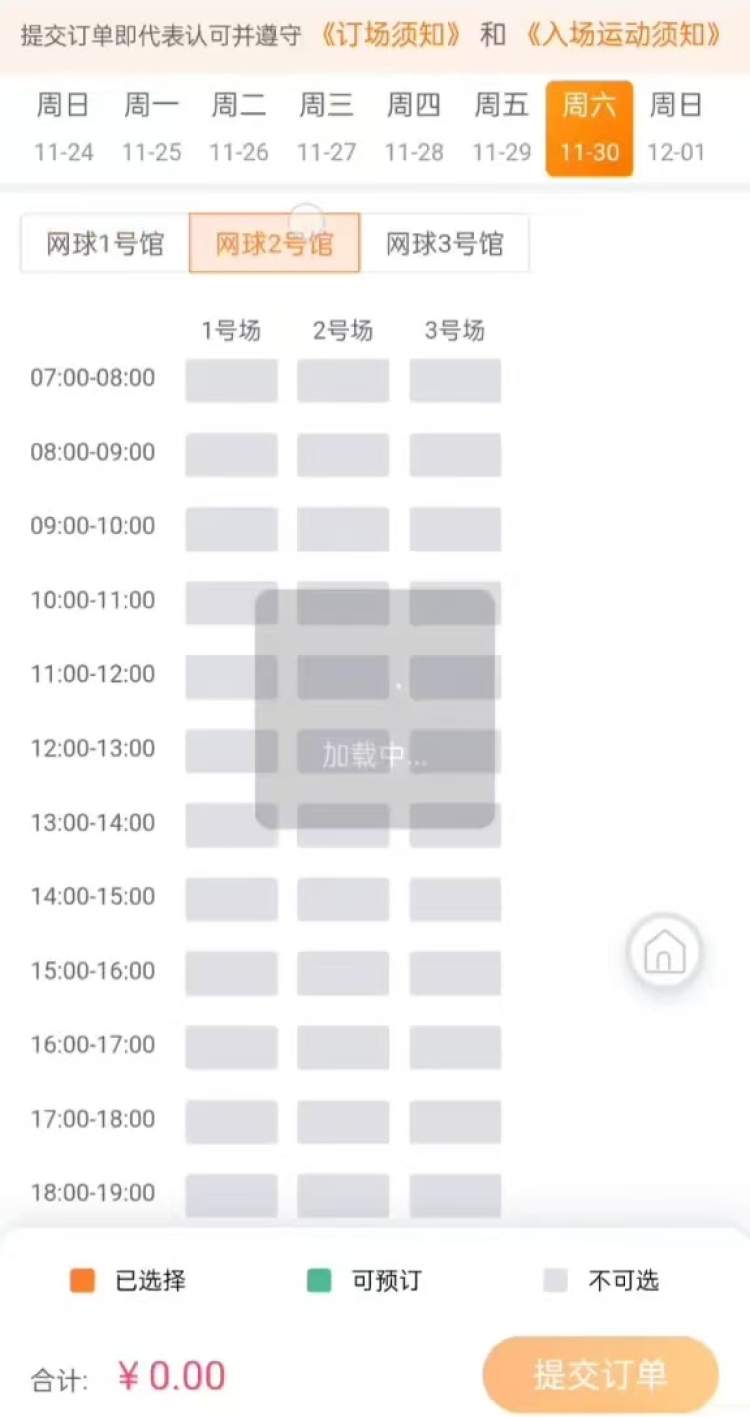This screenshot has height=1417, width=750.
Task: Switch to 网球3号馆 tab
Action: 444,244
